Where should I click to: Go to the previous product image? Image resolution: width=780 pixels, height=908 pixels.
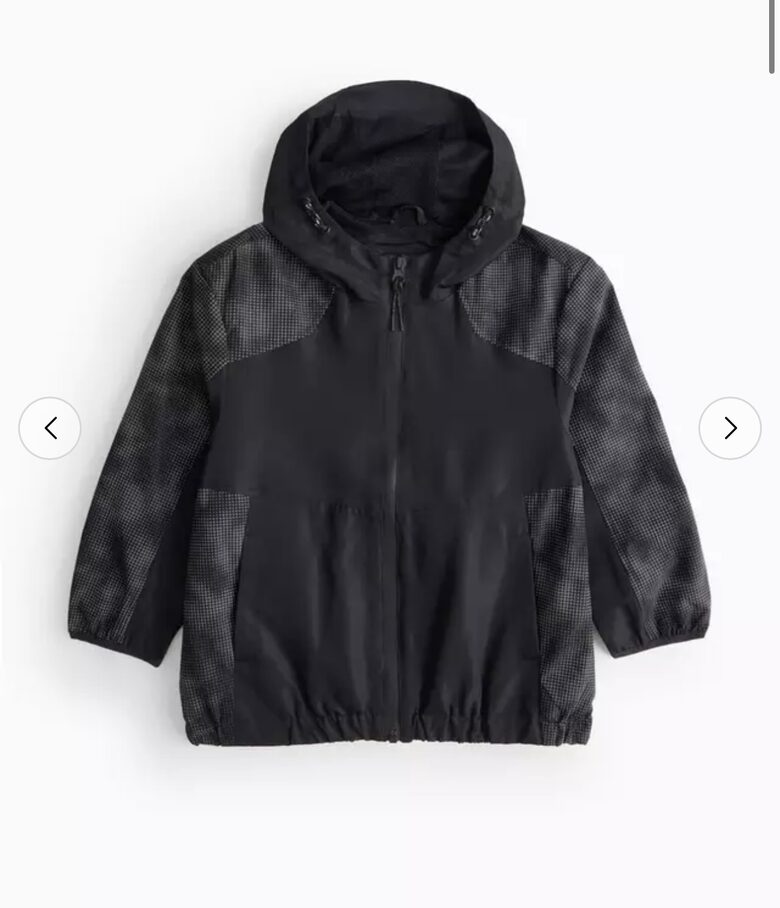(50, 428)
